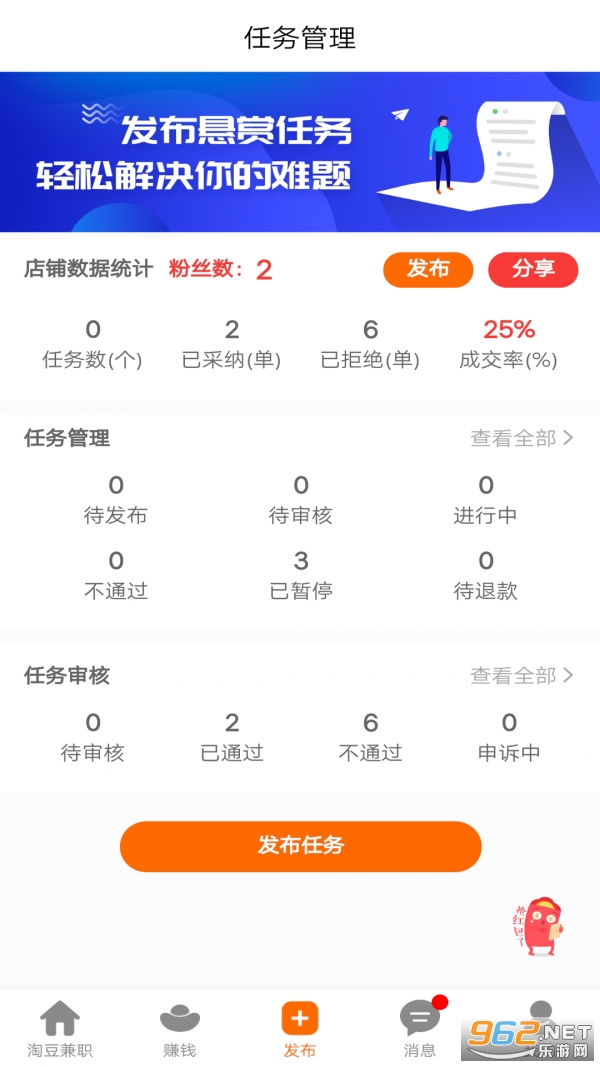This screenshot has width=600, height=1067.
Task: Open 已通过 task reviews
Action: point(232,737)
